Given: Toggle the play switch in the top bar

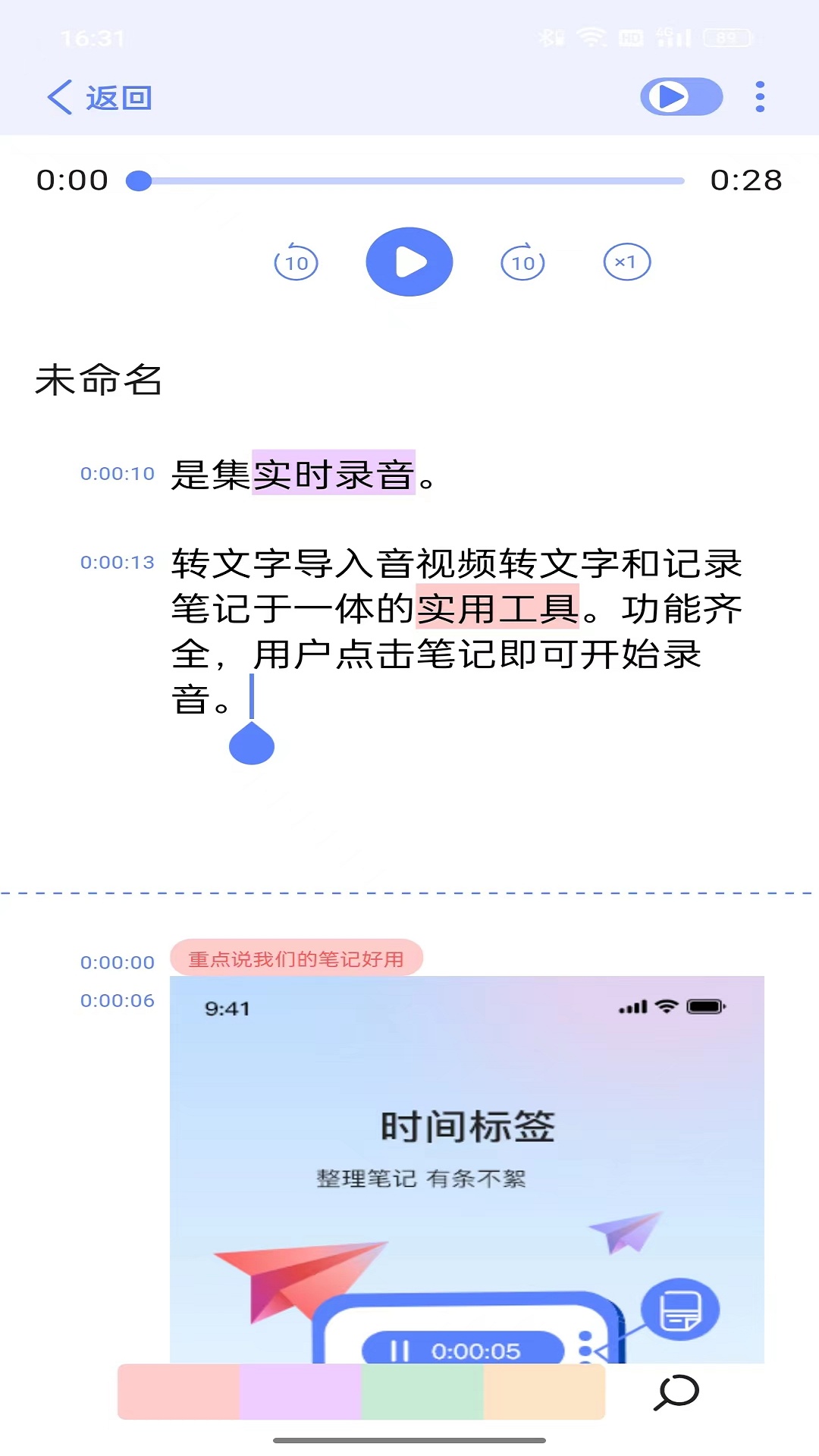Looking at the screenshot, I should (681, 97).
